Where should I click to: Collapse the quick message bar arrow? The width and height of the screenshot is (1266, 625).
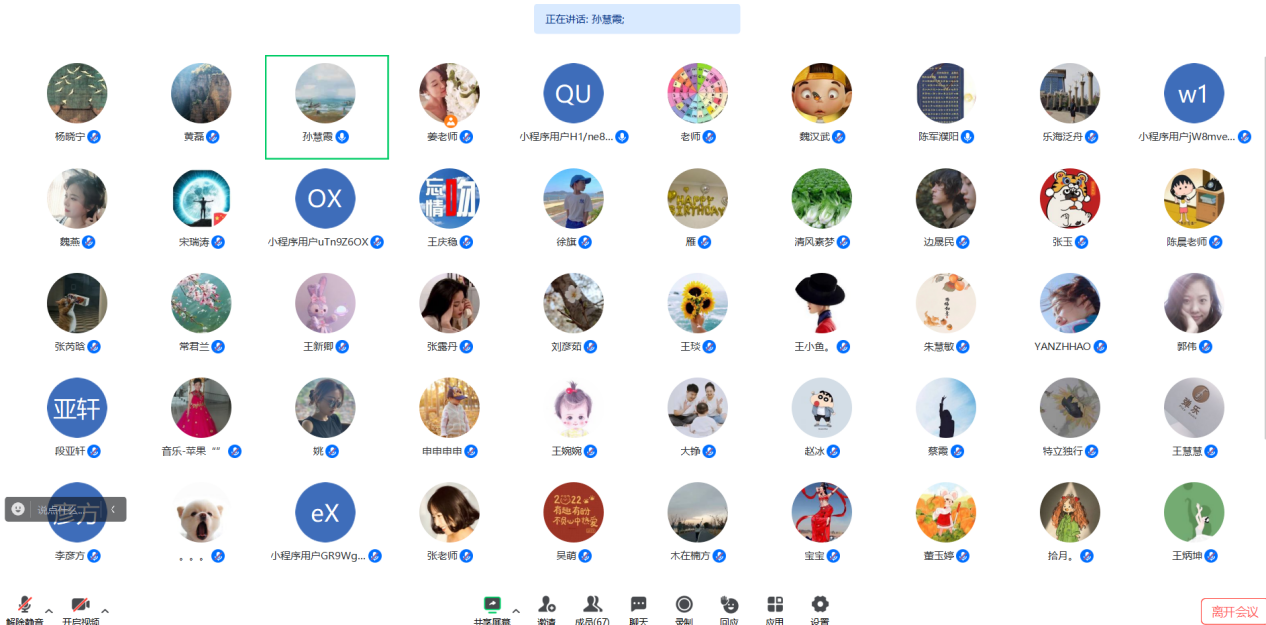[113, 509]
